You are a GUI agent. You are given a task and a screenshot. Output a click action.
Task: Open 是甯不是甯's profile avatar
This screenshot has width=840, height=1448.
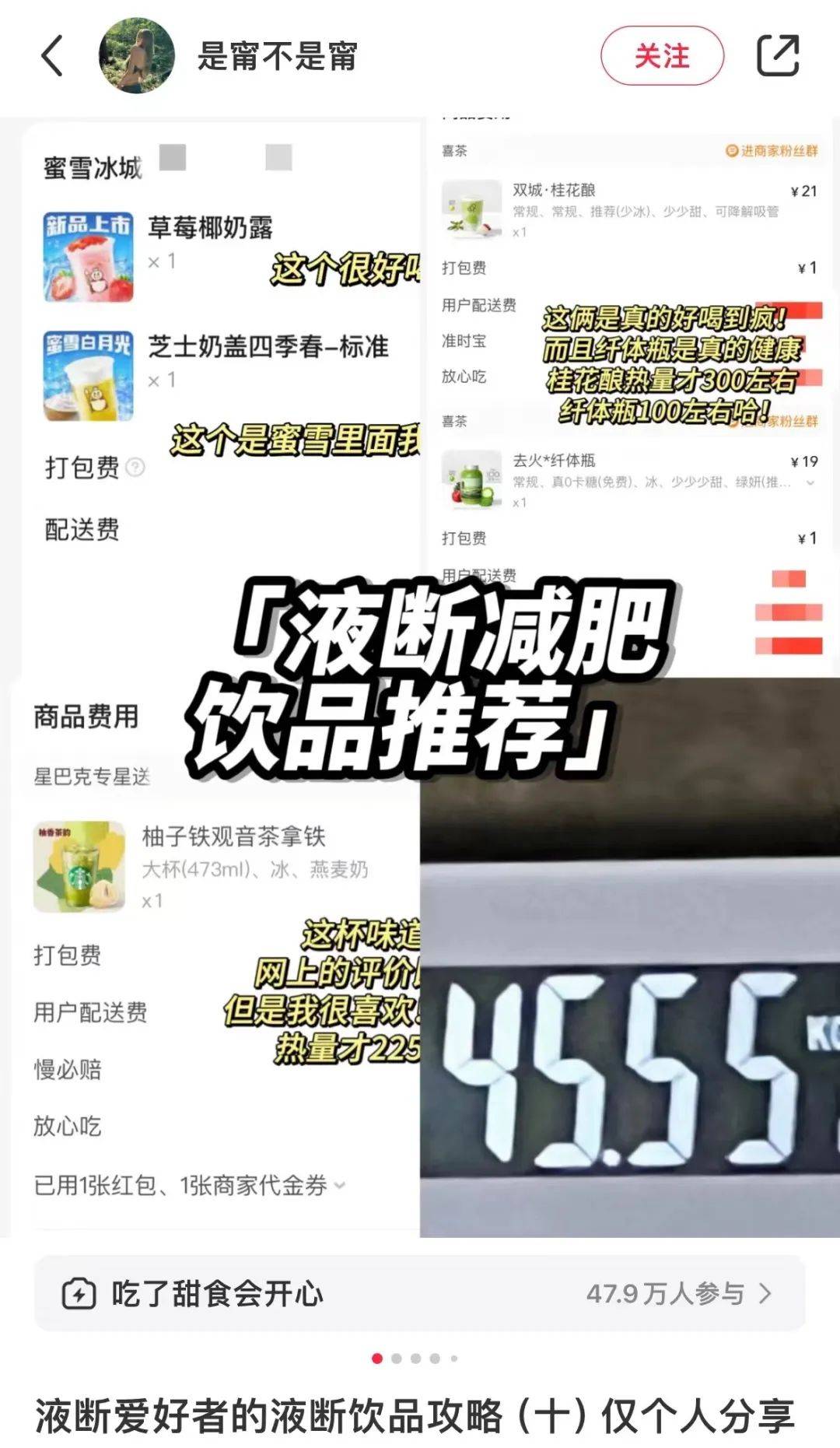point(137,56)
